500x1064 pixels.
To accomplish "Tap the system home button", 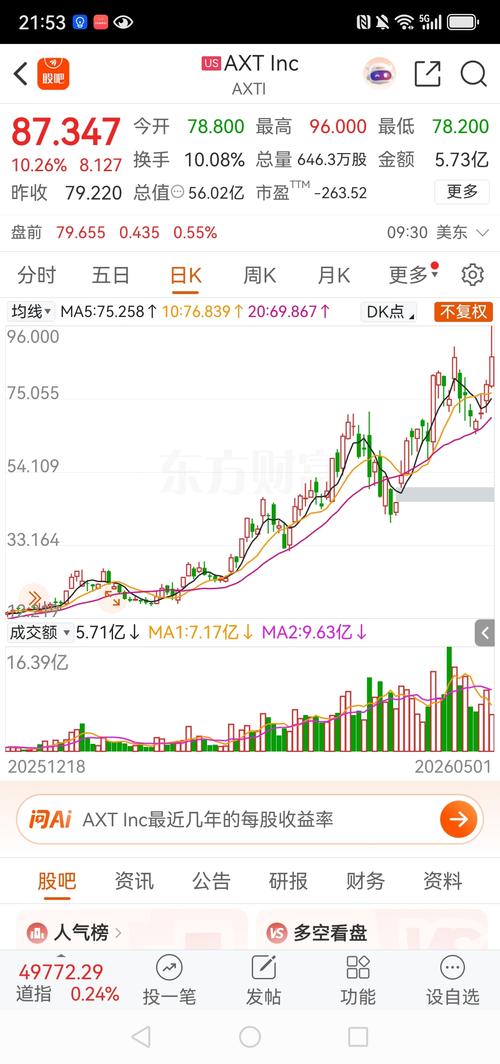I will 250,1036.
